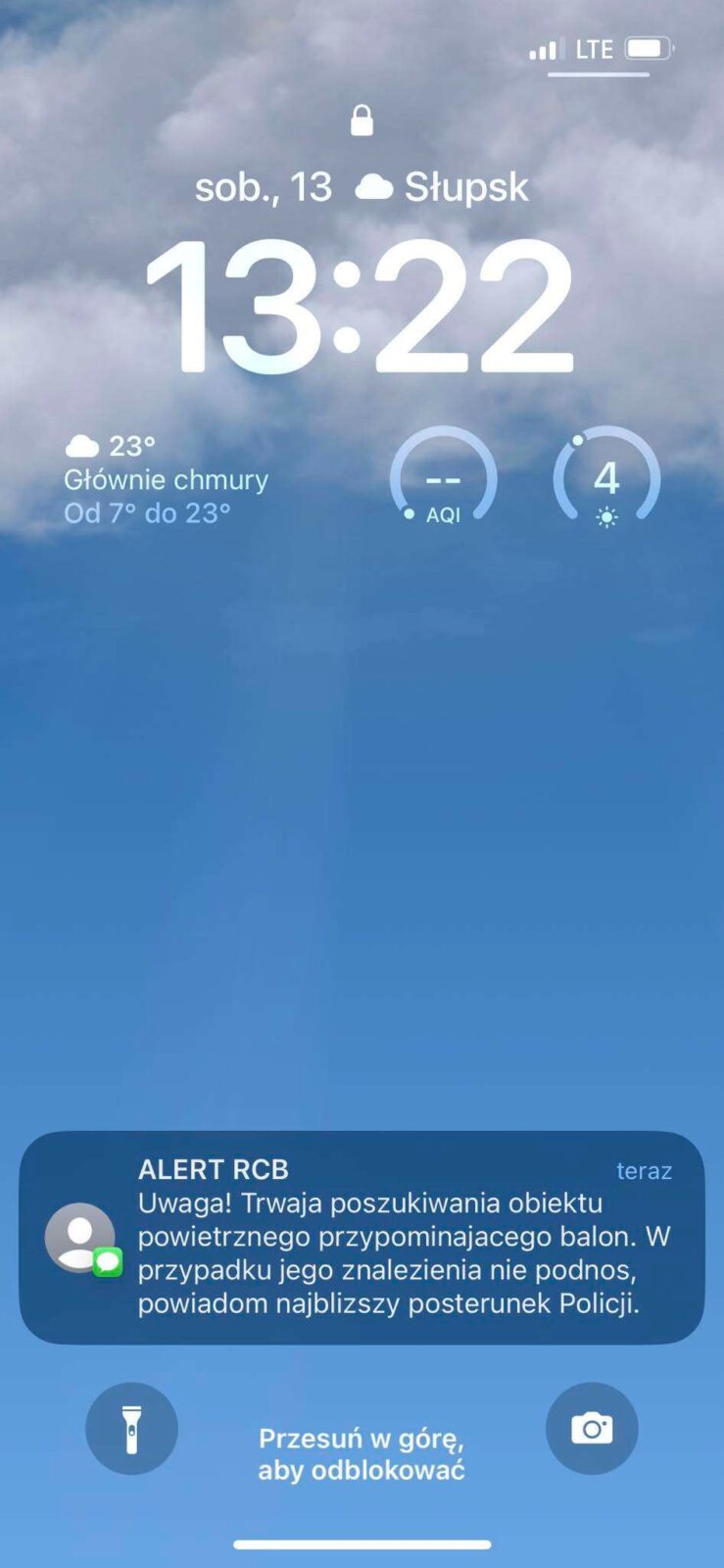Open the ALERT RCB message notification

(x=362, y=1237)
